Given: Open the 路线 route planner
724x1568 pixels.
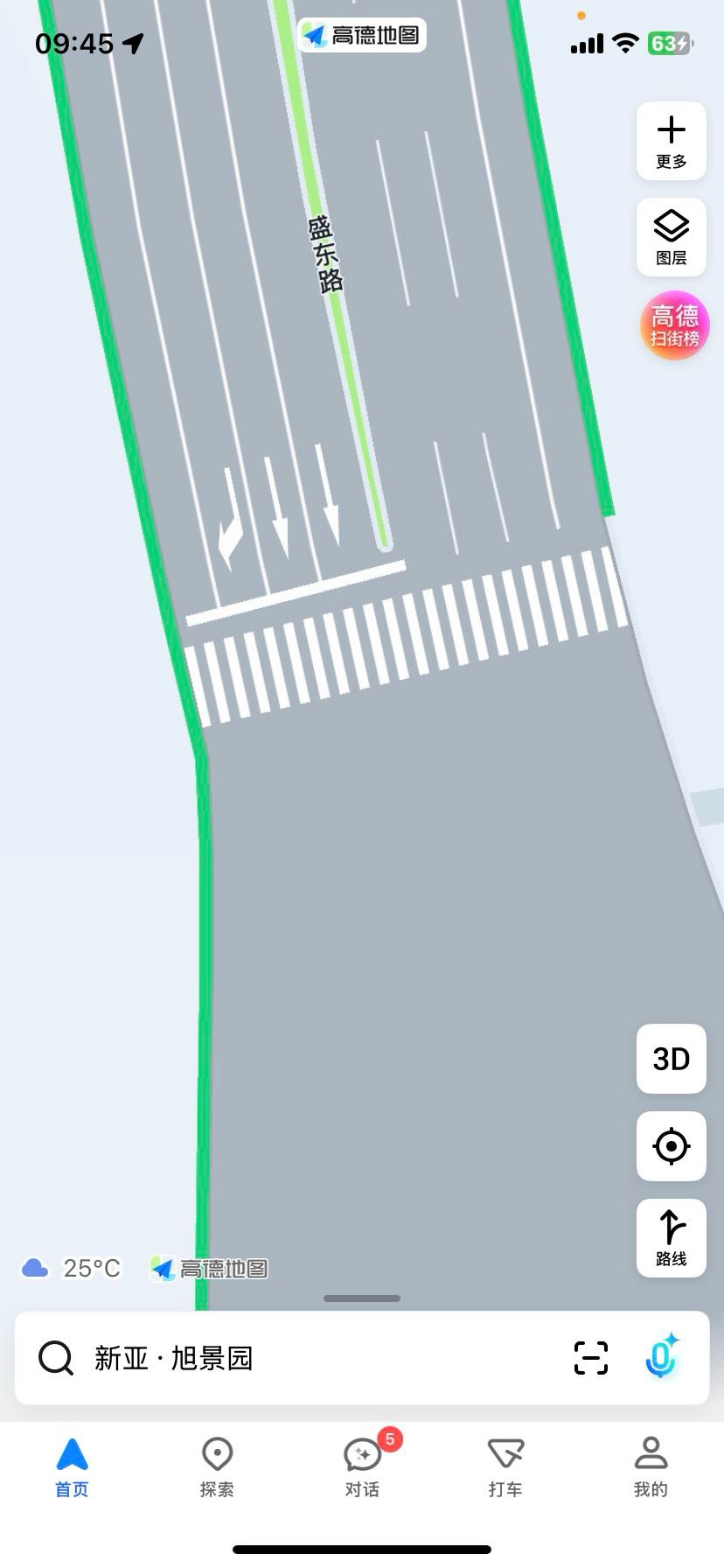Looking at the screenshot, I should point(671,1237).
